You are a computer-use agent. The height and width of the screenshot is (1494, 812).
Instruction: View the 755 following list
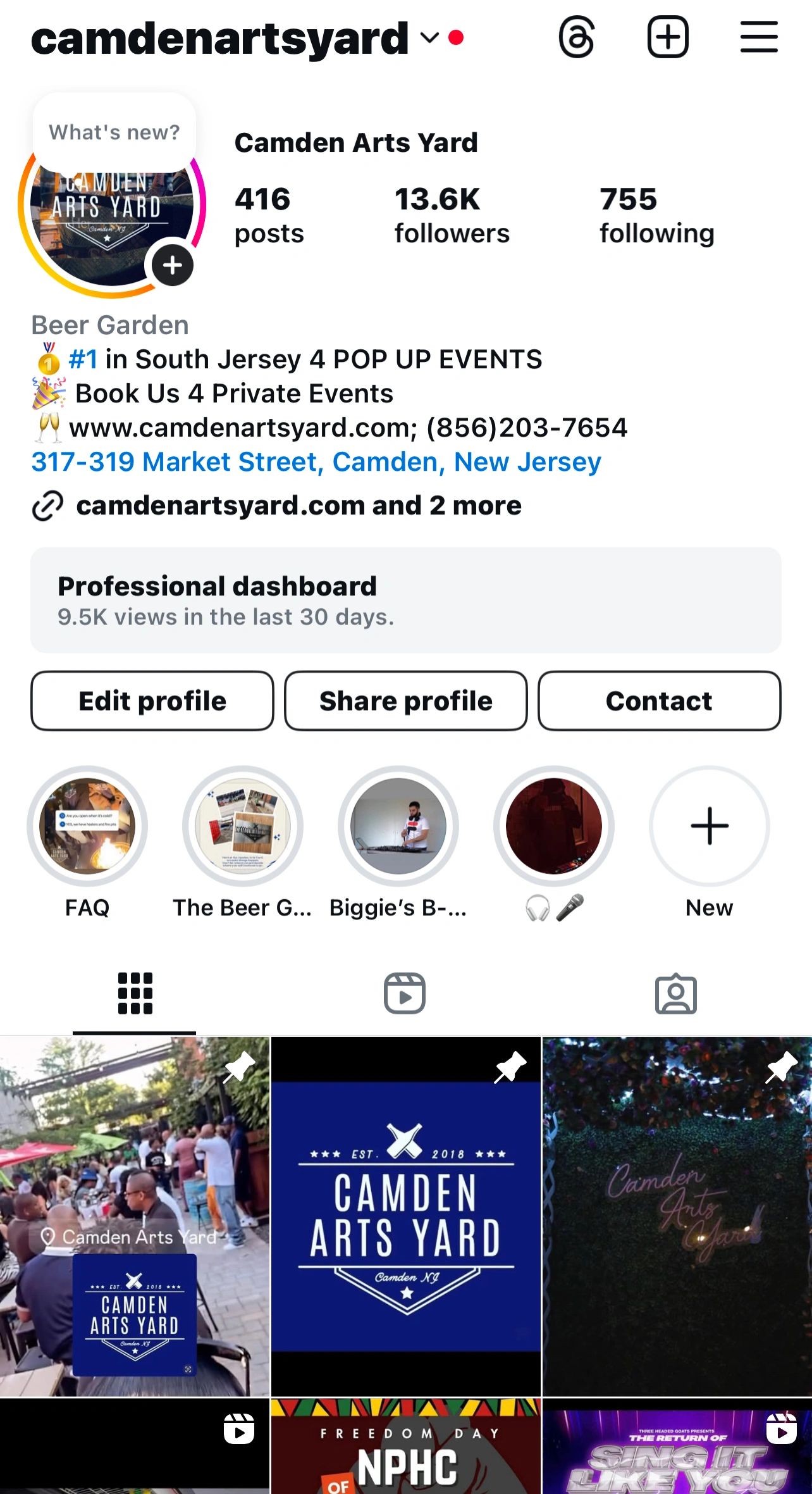pyautogui.click(x=656, y=215)
